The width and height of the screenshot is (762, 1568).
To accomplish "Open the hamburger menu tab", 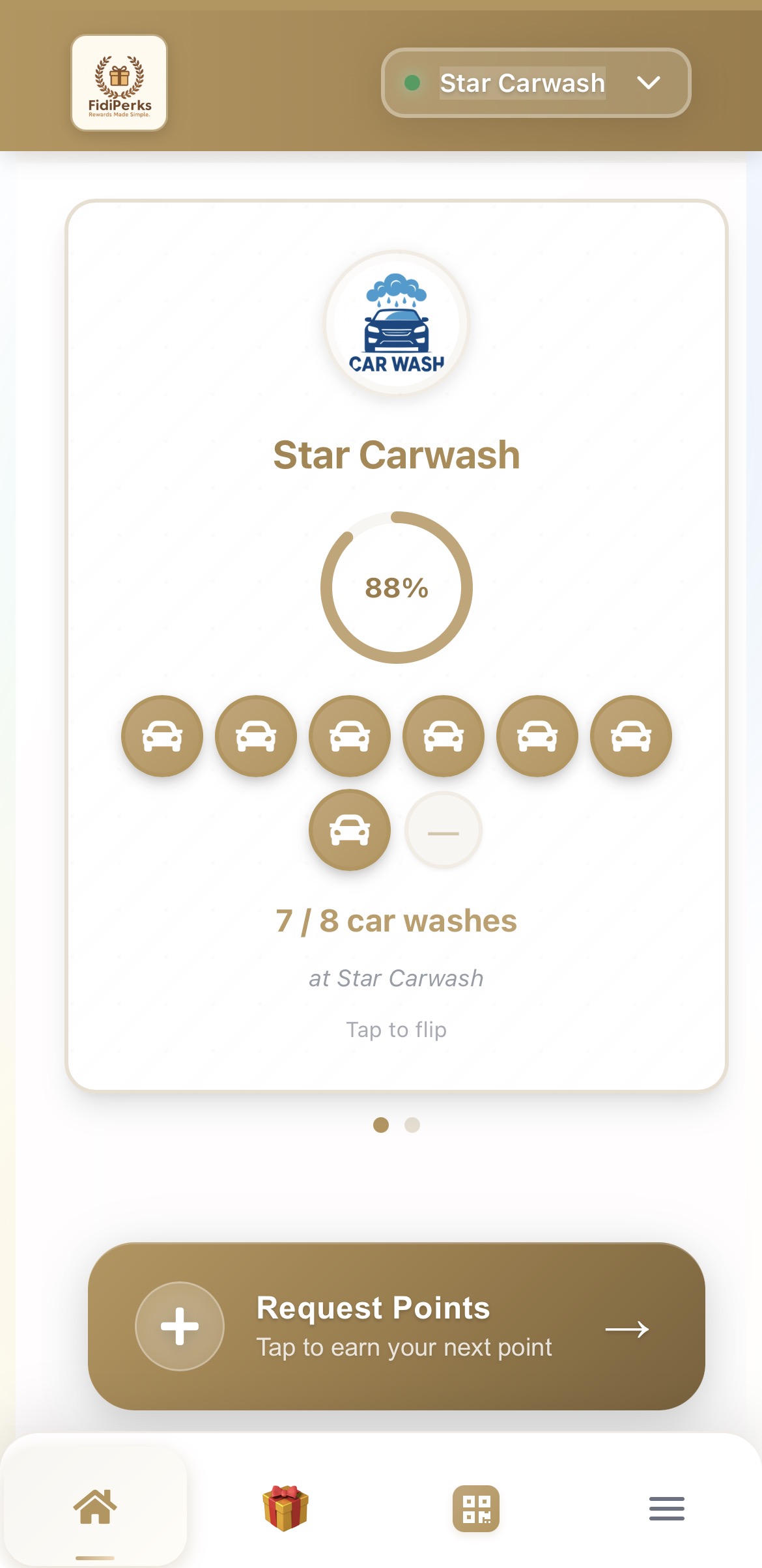I will pyautogui.click(x=666, y=1508).
